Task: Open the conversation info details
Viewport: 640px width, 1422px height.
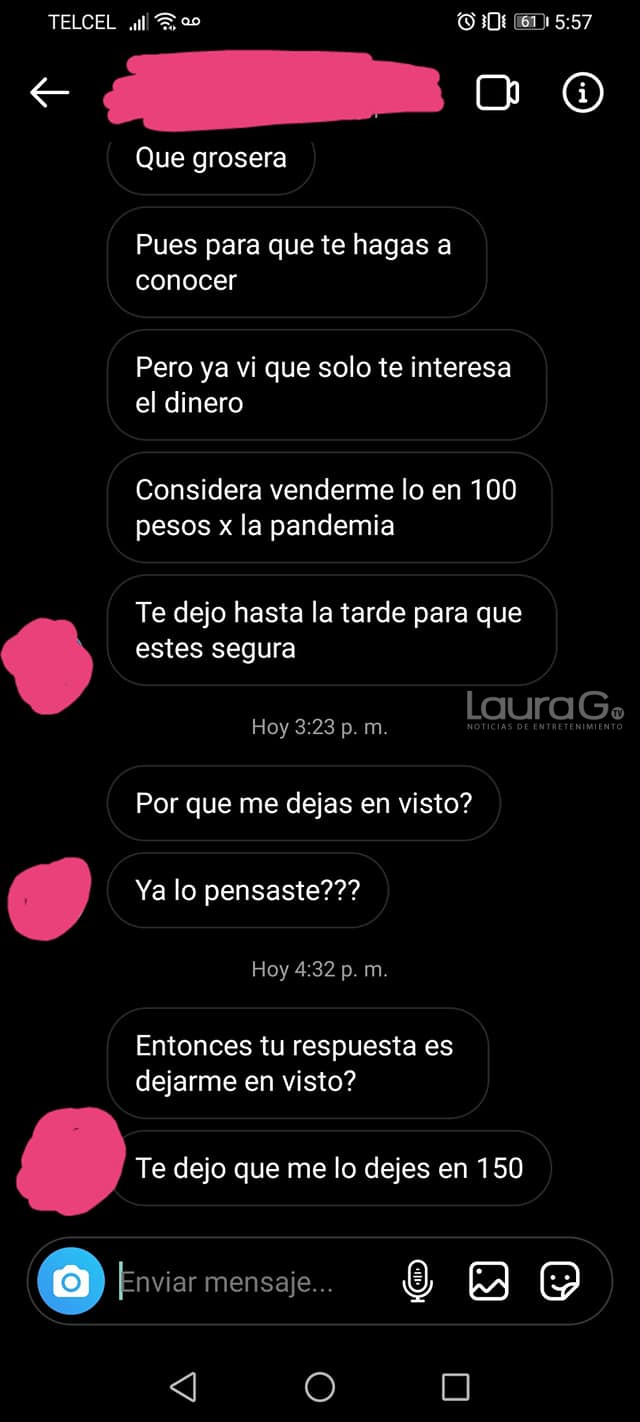Action: tap(583, 93)
